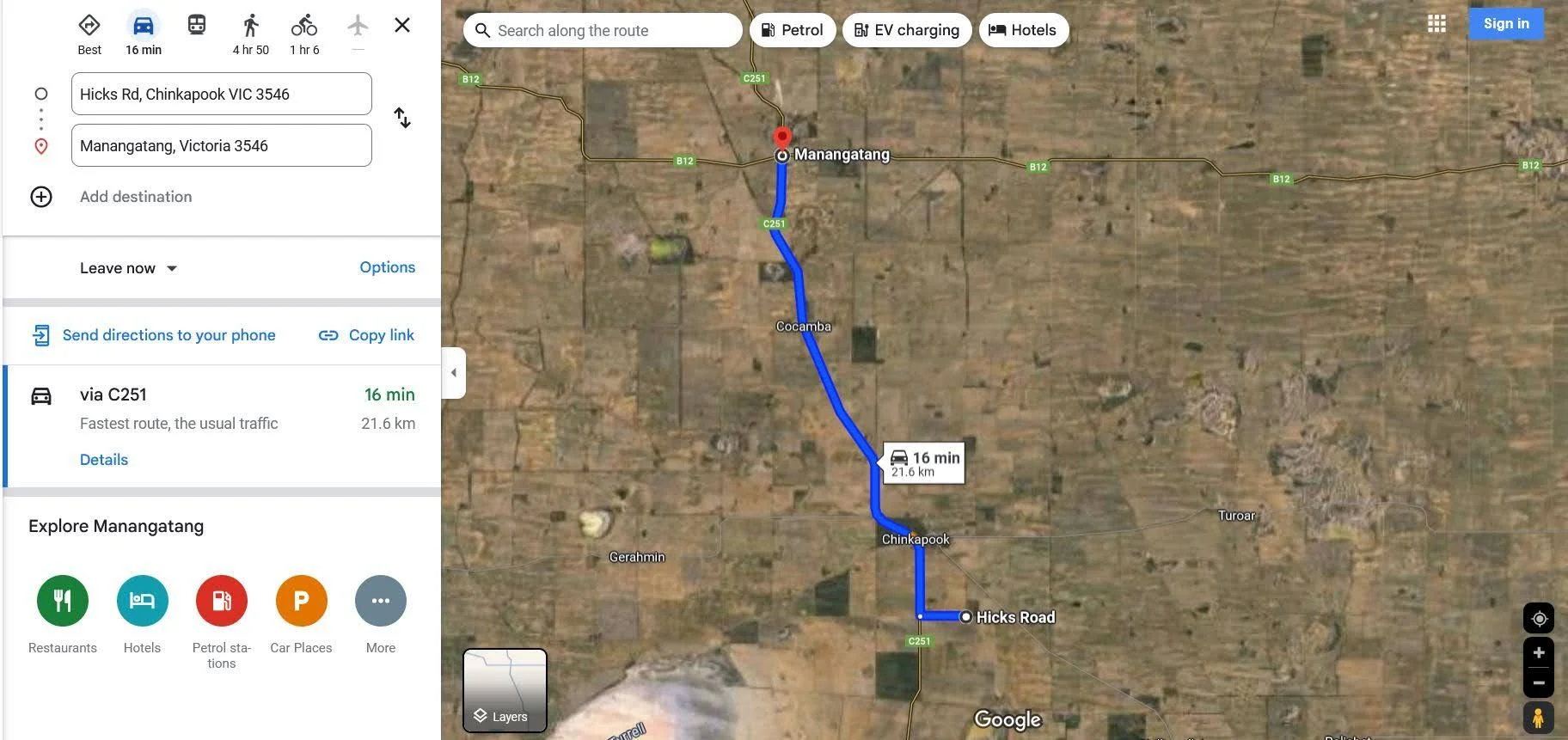This screenshot has height=740, width=1568.
Task: Copy the directions link
Action: tap(366, 335)
